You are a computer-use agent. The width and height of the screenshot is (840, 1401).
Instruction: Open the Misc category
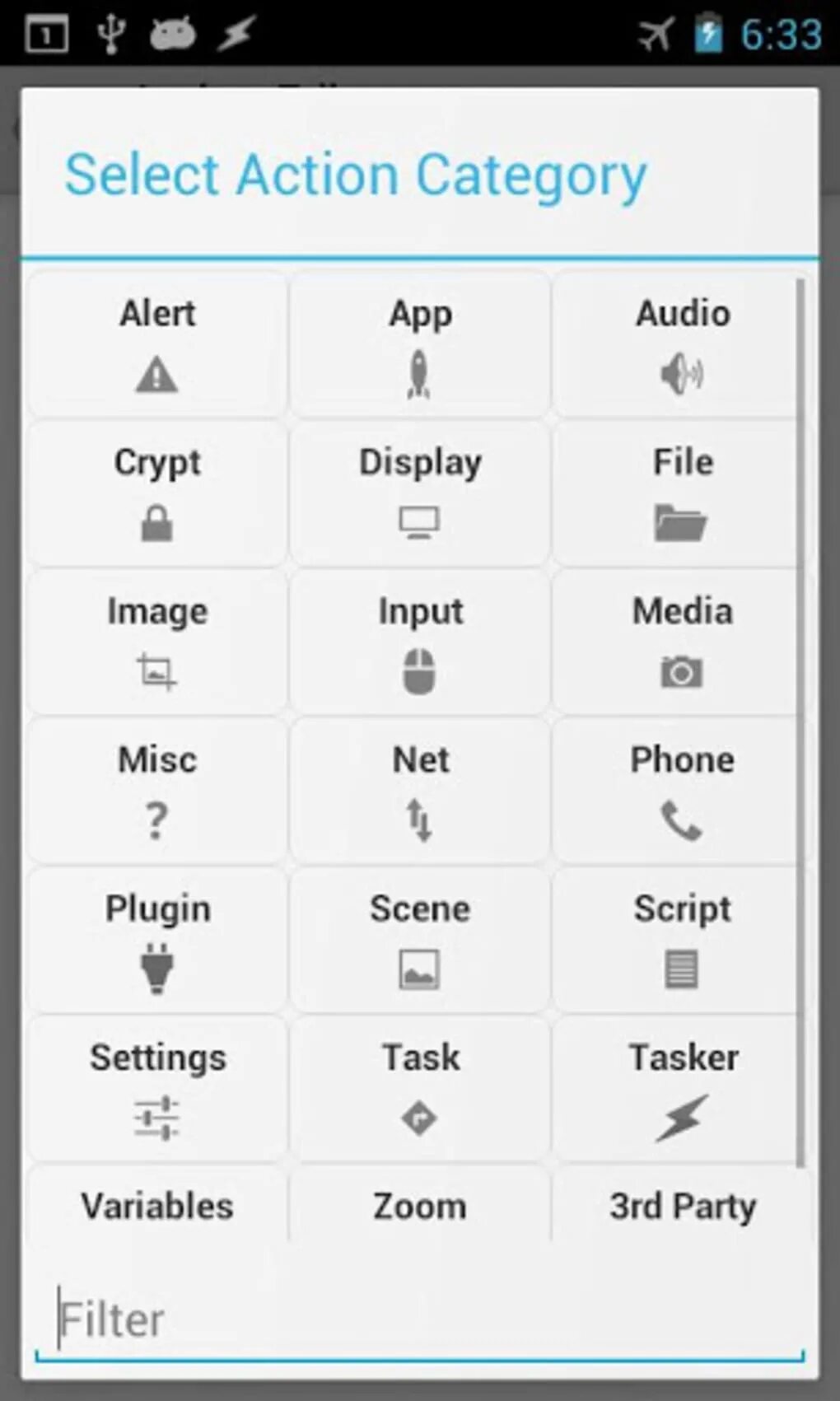coord(157,792)
